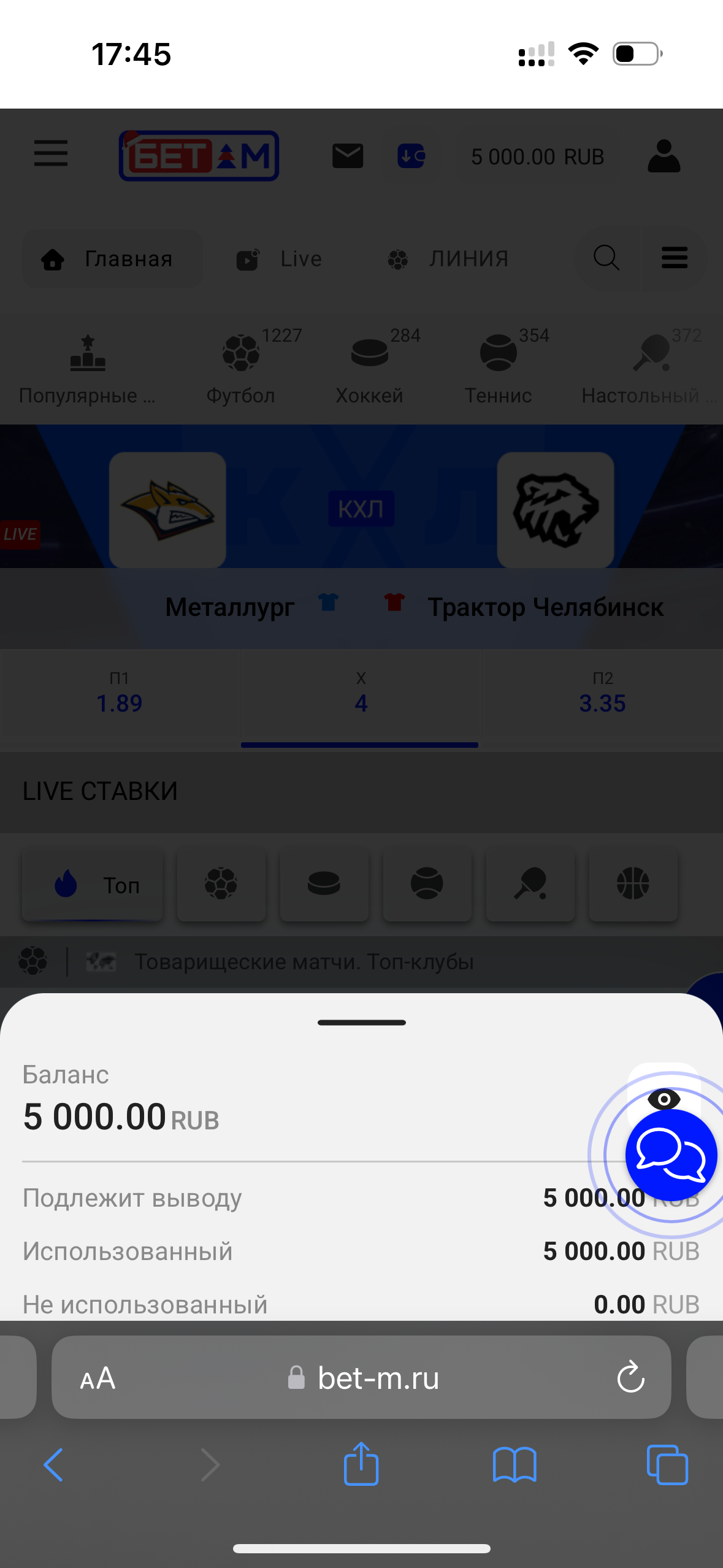
Task: Share this page from Safari toolbar
Action: pos(361,1465)
